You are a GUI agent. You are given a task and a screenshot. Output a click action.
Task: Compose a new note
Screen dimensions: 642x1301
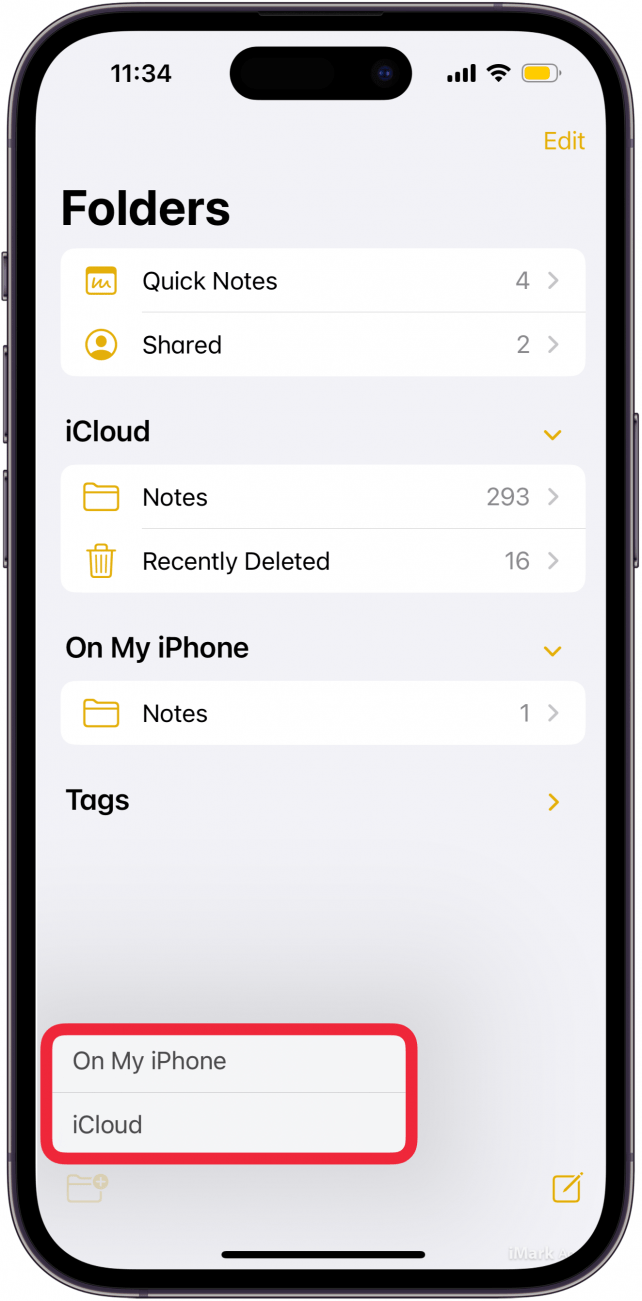point(567,1187)
